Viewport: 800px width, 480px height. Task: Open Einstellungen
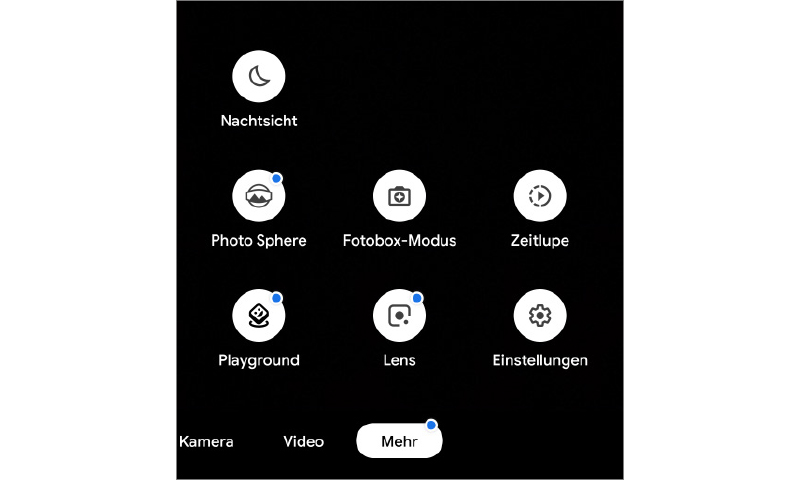point(540,316)
